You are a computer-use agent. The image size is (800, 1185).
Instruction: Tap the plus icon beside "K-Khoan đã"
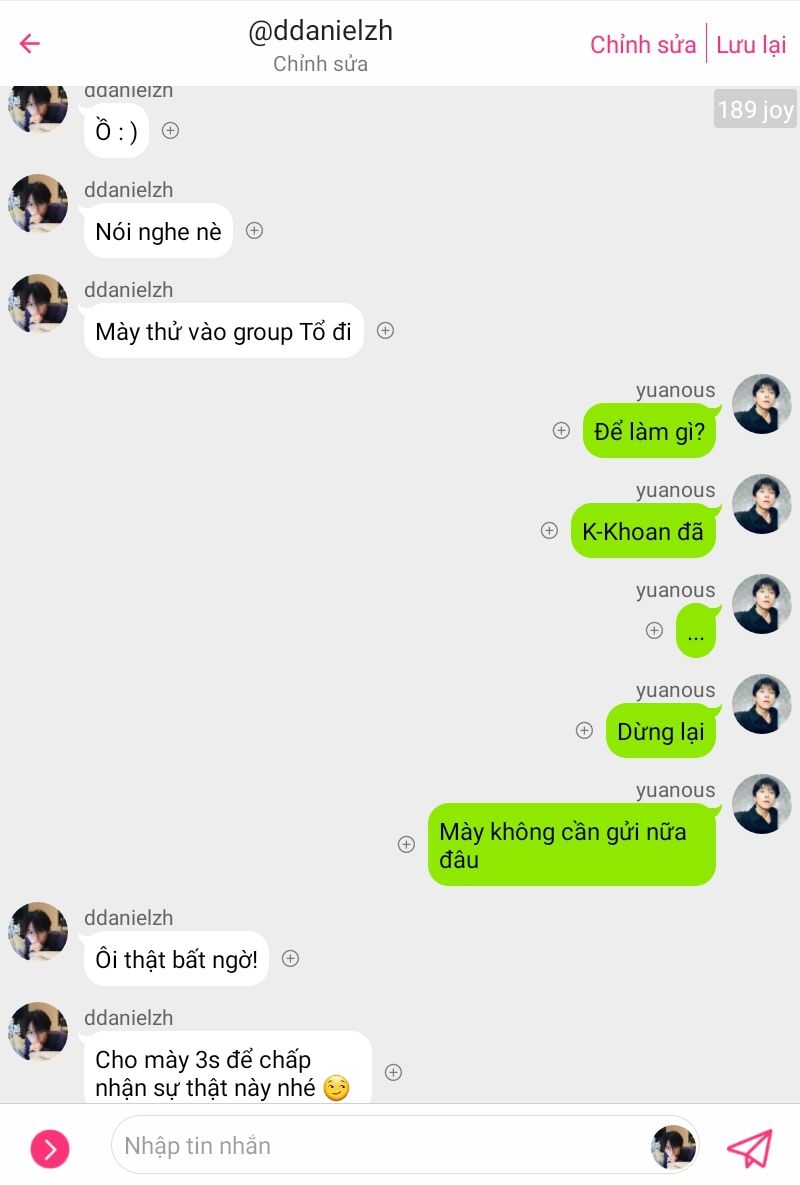[x=549, y=531]
